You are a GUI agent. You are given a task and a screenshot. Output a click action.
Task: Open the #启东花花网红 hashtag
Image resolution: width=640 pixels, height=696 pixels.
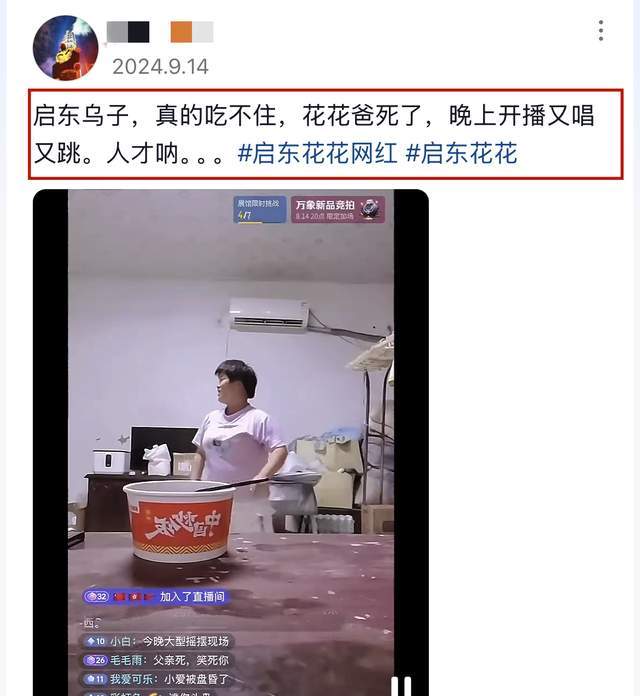tap(316, 154)
